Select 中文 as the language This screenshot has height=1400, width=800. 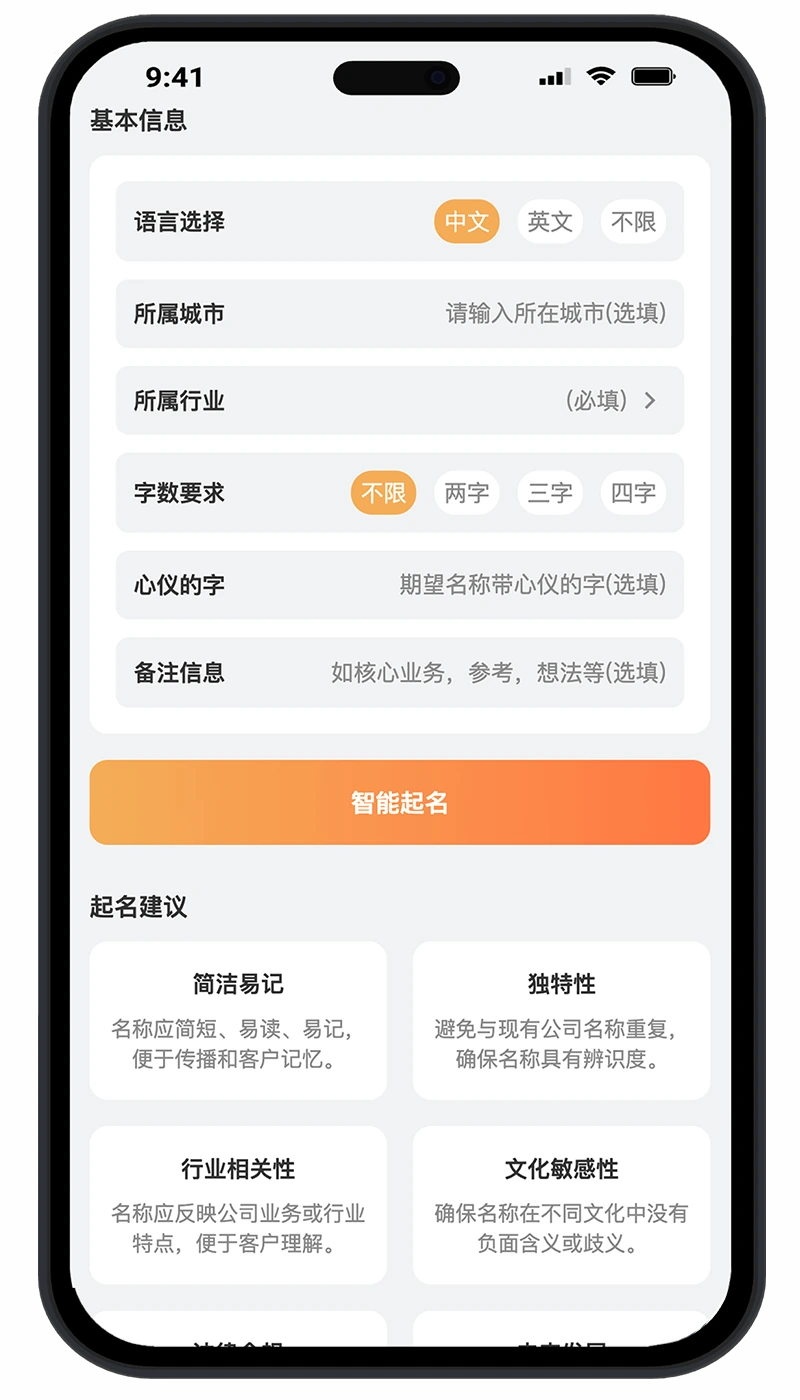point(467,222)
